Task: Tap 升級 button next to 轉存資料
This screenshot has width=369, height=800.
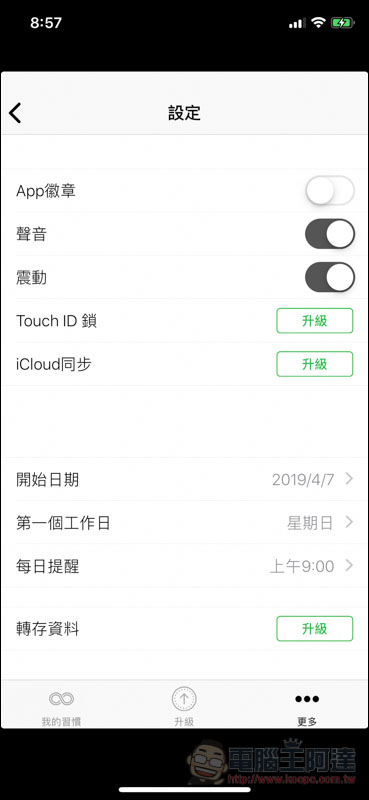Action: (x=314, y=629)
